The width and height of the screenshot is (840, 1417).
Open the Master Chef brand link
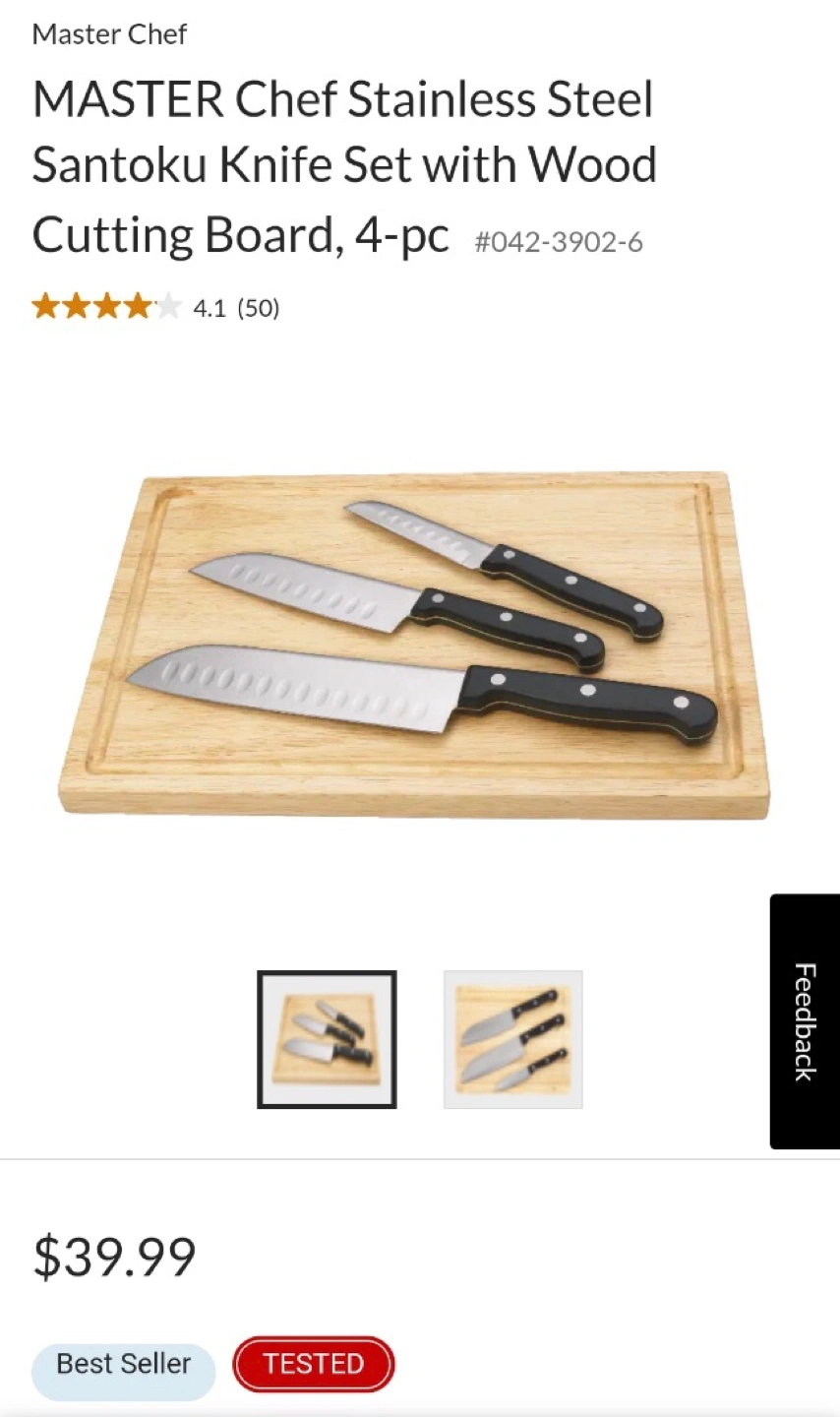tap(109, 34)
